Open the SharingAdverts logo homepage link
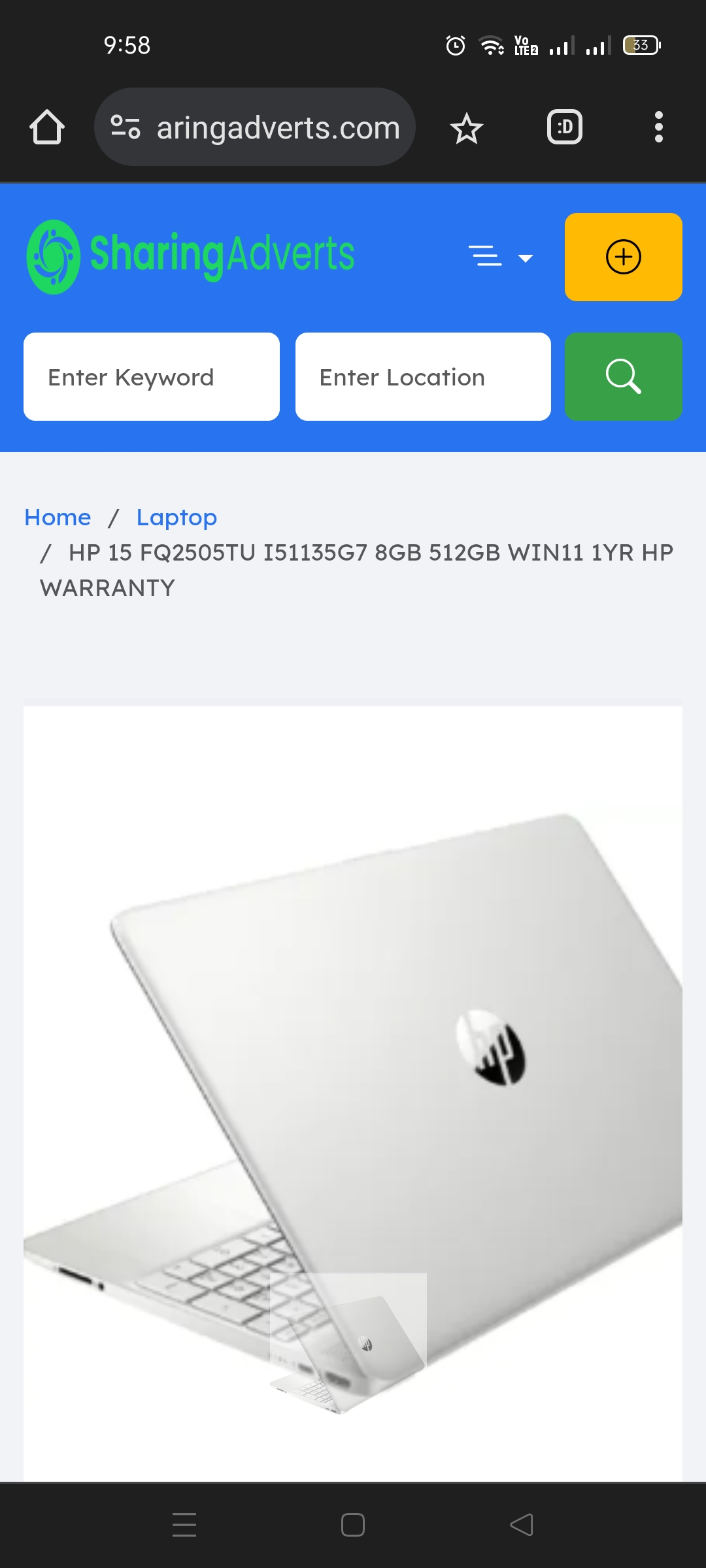Image resolution: width=706 pixels, height=1568 pixels. pyautogui.click(x=190, y=256)
